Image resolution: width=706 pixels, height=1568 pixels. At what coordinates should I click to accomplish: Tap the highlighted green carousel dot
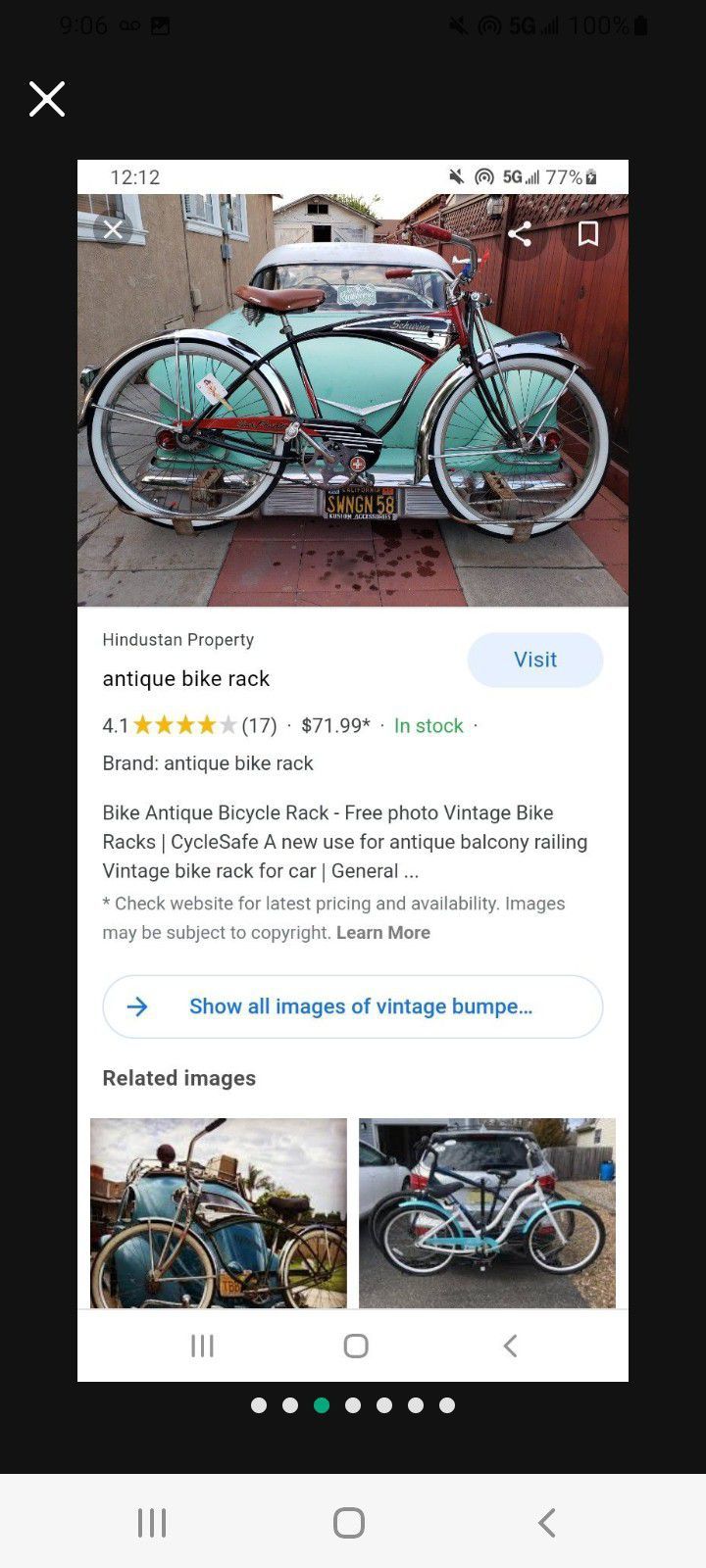click(x=322, y=1404)
